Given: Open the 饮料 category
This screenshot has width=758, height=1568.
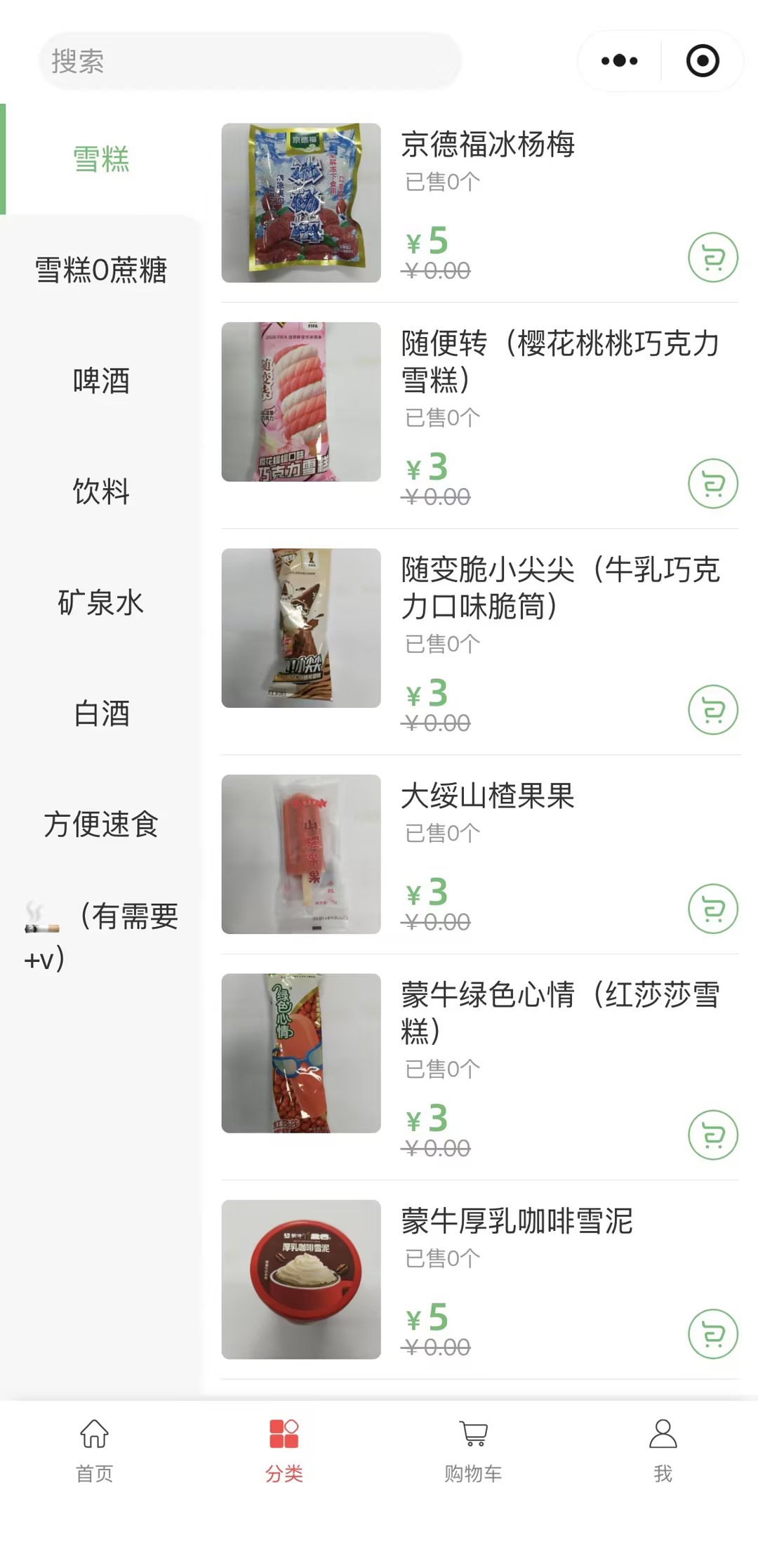Looking at the screenshot, I should tap(101, 492).
